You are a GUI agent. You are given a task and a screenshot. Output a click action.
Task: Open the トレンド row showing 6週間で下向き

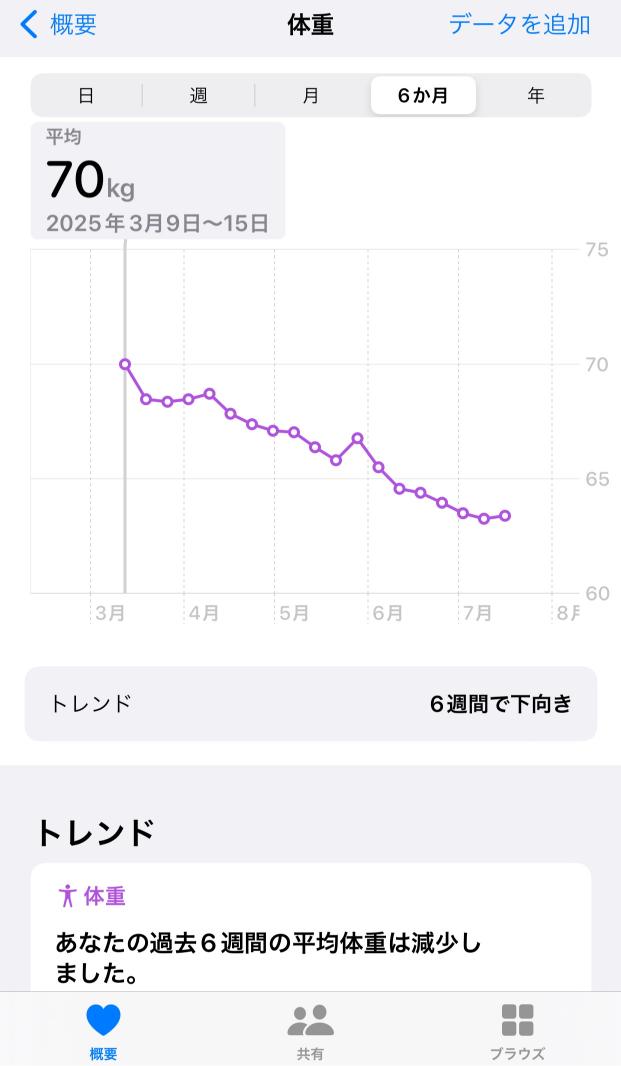tap(311, 704)
